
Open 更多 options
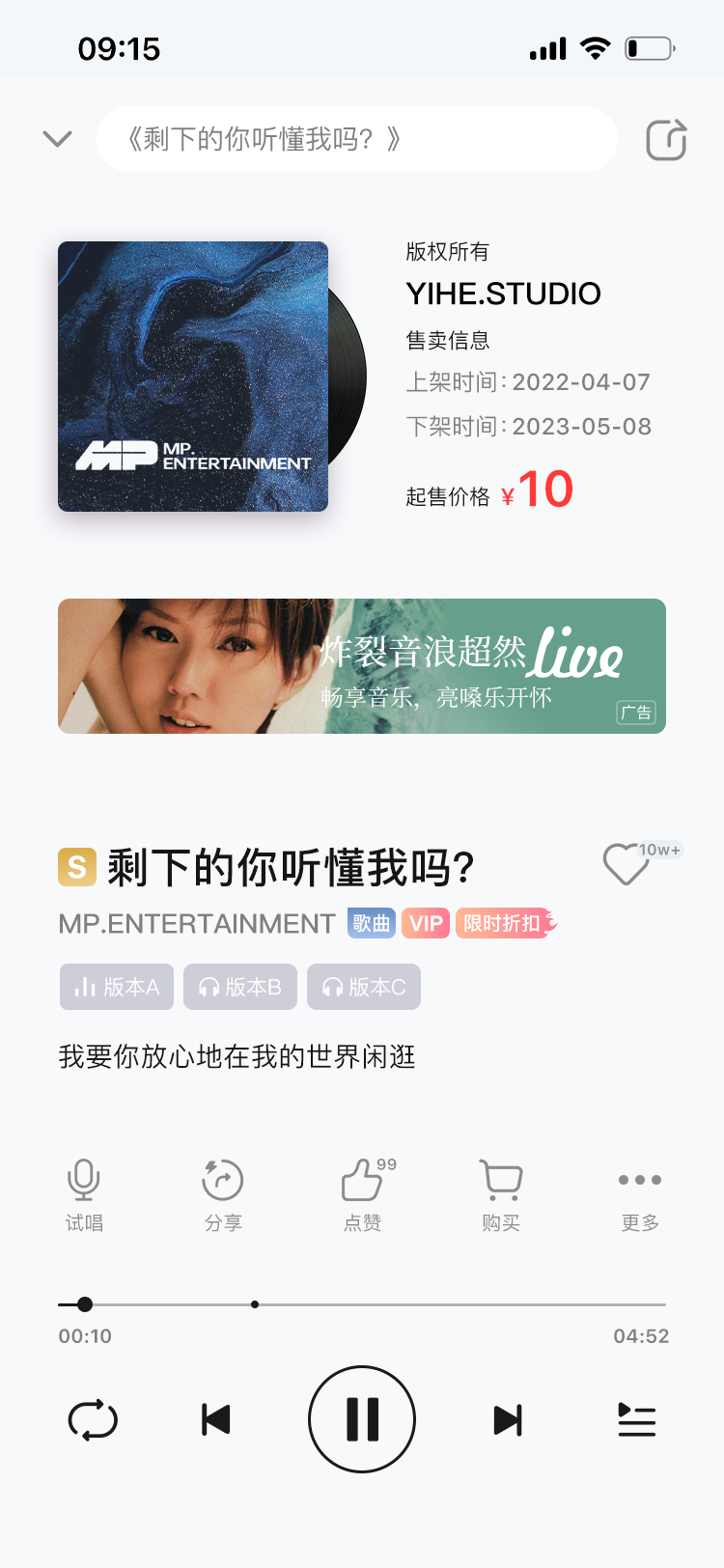tap(640, 1195)
